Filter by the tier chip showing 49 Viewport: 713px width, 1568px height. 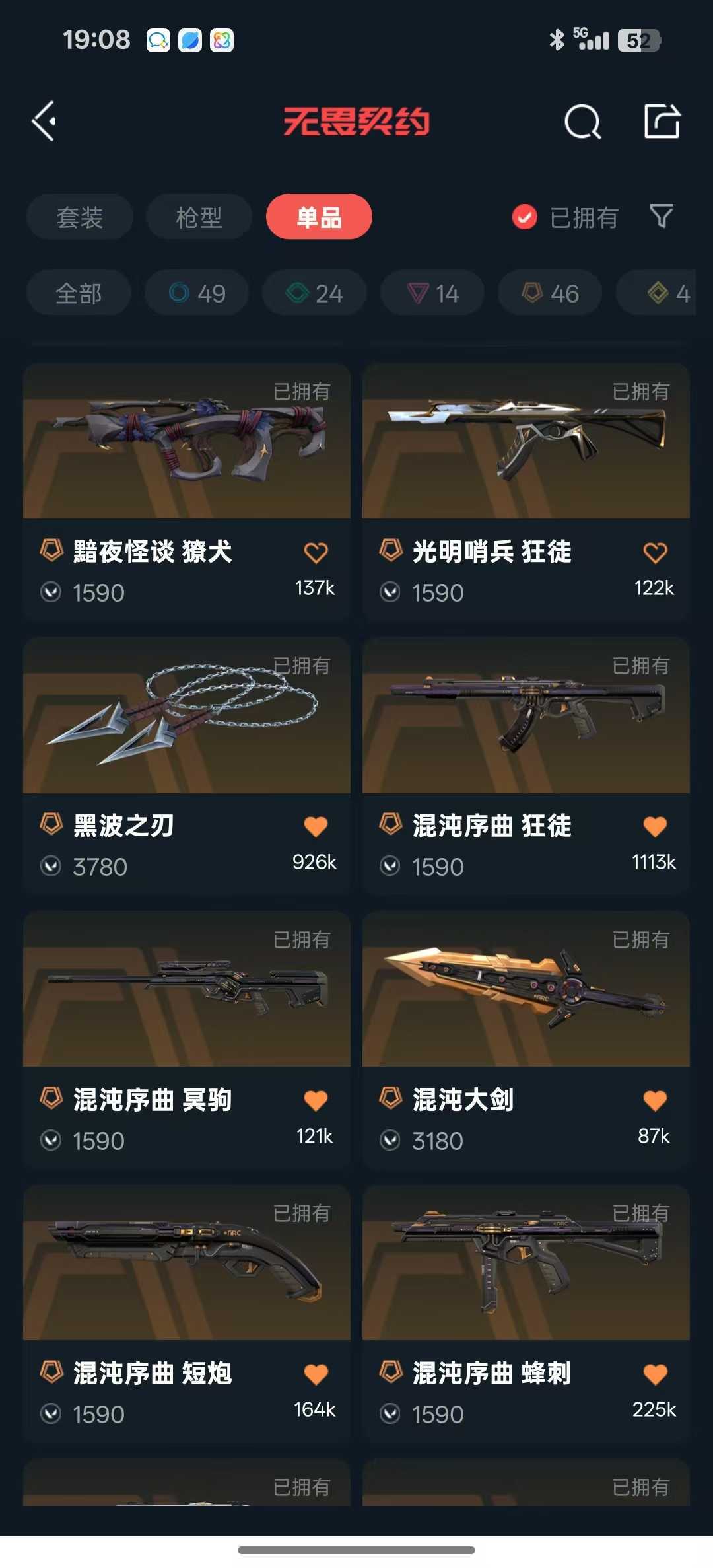pyautogui.click(x=197, y=293)
